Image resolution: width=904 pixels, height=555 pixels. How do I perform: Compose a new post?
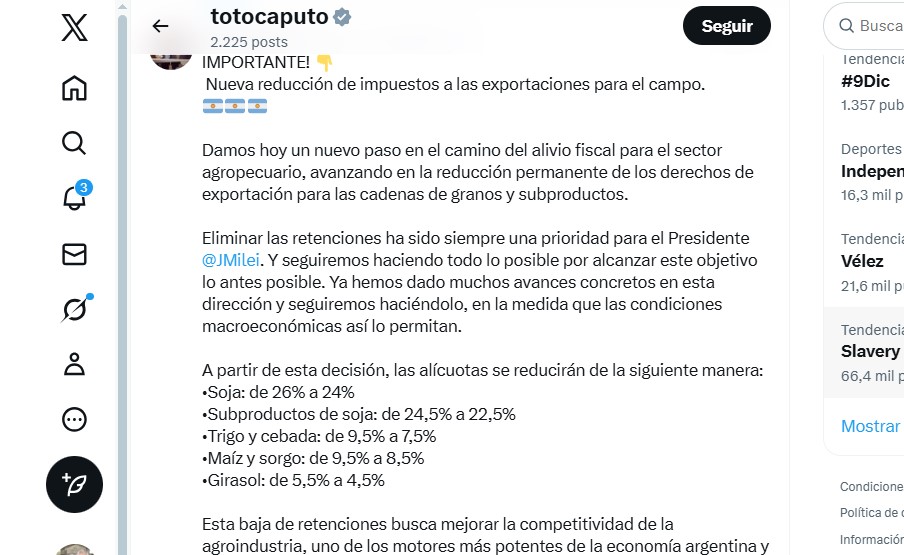coord(74,484)
